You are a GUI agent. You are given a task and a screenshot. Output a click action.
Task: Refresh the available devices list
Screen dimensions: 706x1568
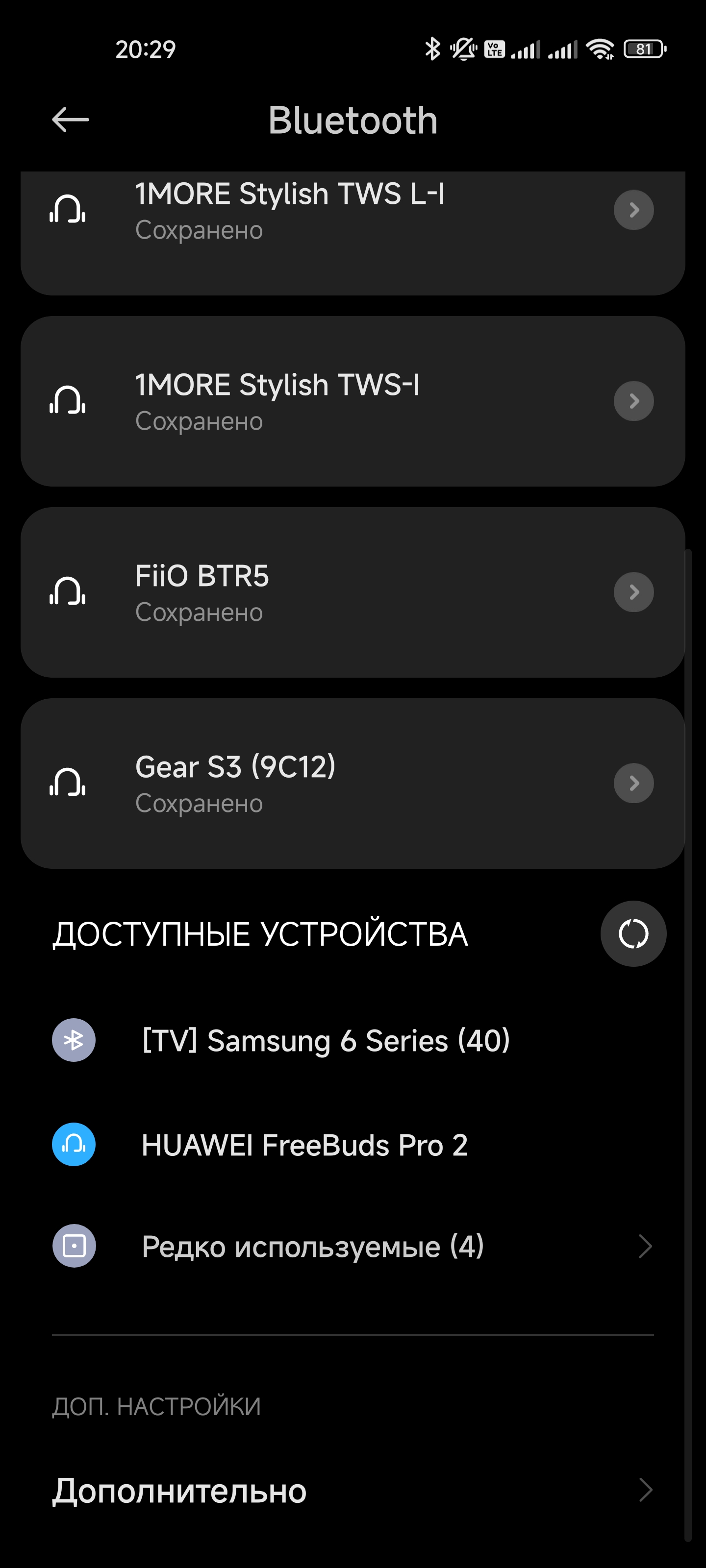633,934
